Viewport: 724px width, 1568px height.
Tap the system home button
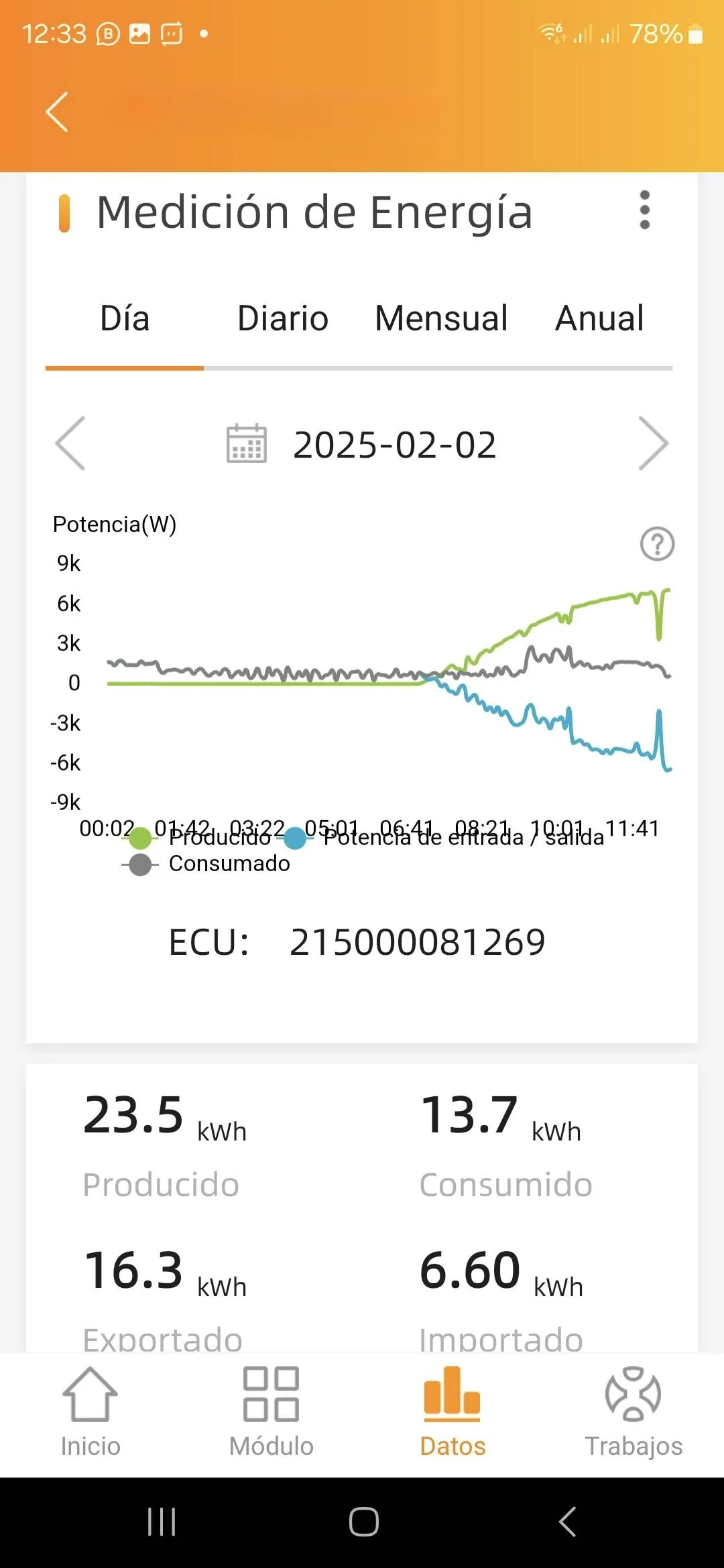click(363, 1522)
